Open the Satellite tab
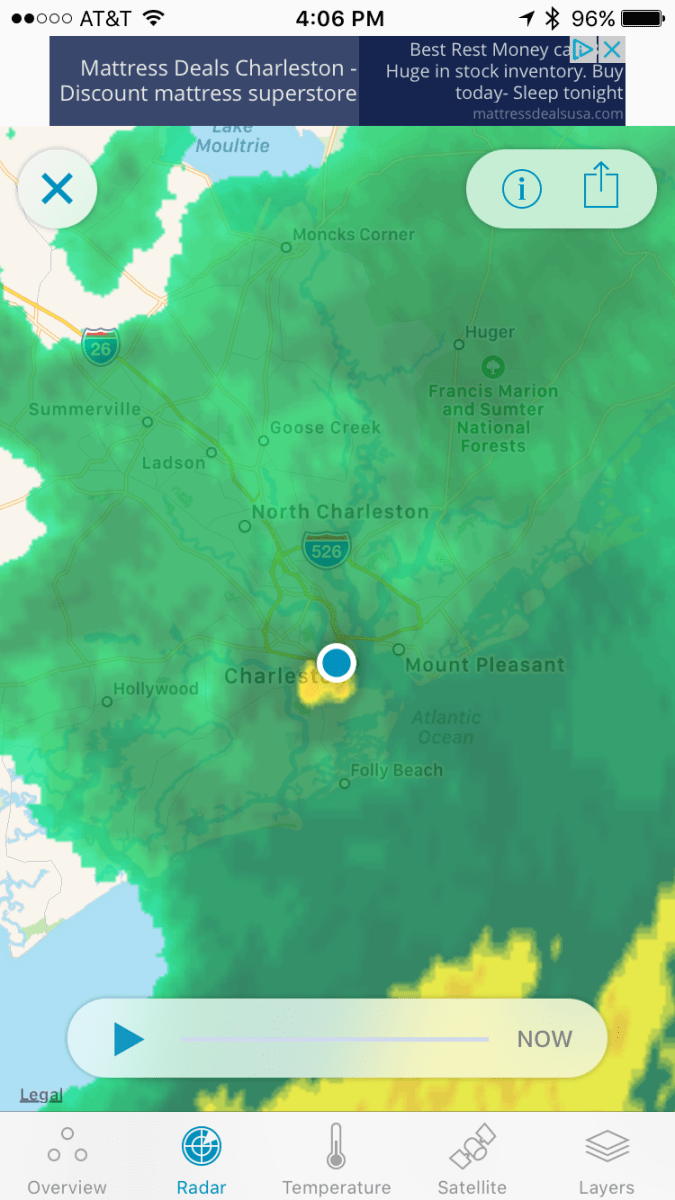675x1200 pixels. click(x=472, y=1159)
